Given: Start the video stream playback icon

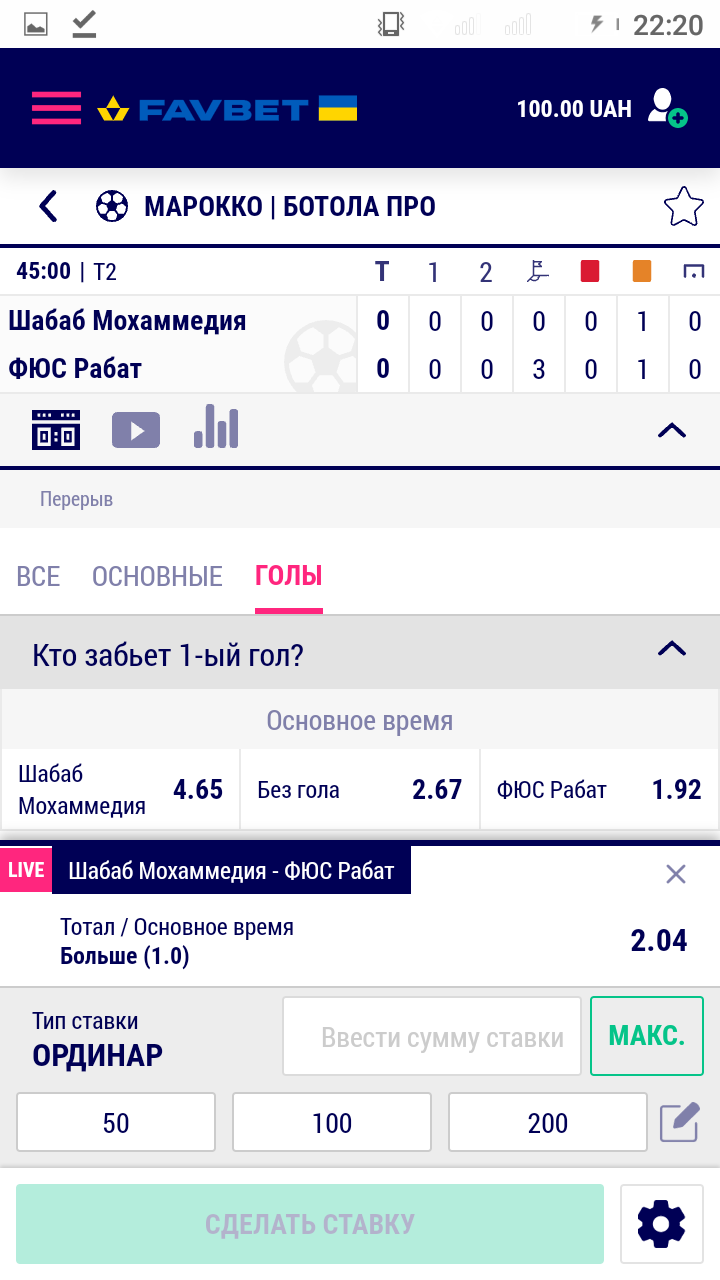Looking at the screenshot, I should [x=136, y=429].
